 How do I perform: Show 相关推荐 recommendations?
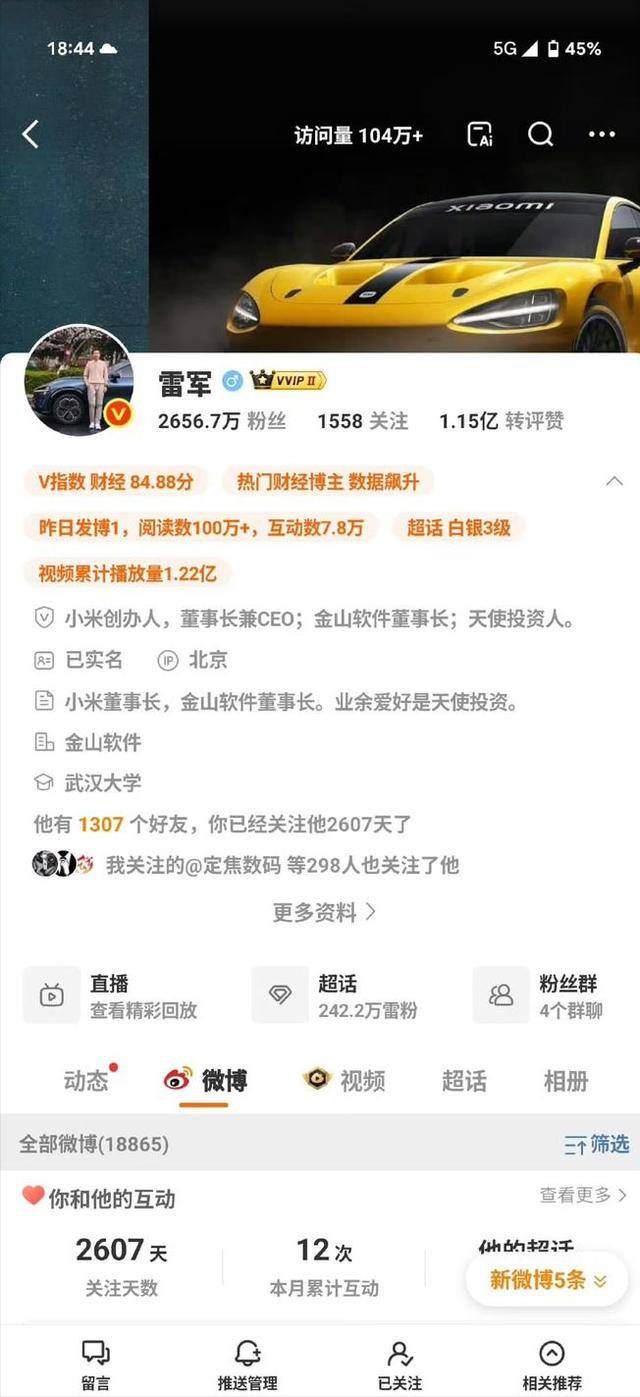pyautogui.click(x=552, y=1365)
